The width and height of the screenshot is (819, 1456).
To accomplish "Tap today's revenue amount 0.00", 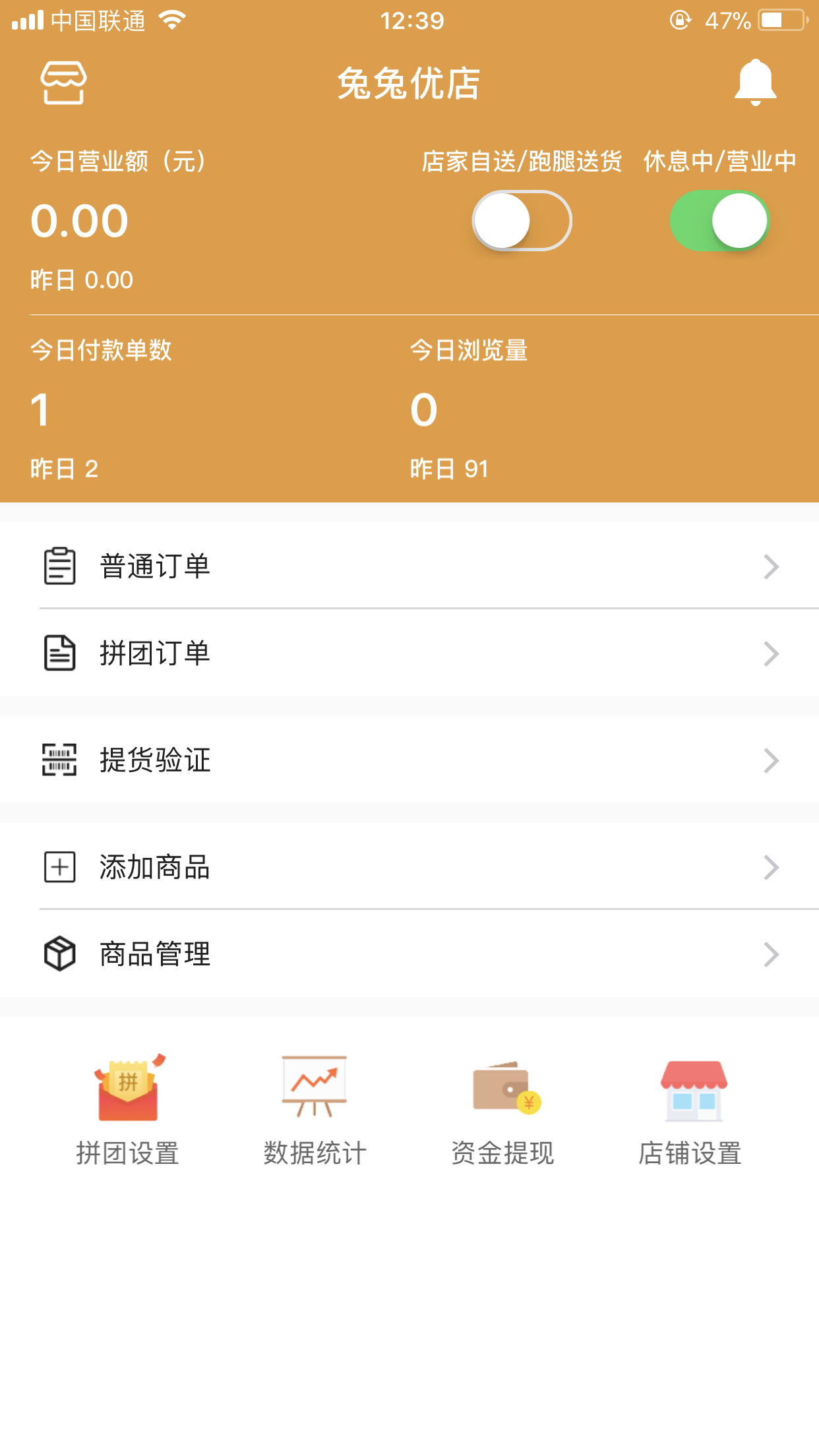I will point(79,221).
